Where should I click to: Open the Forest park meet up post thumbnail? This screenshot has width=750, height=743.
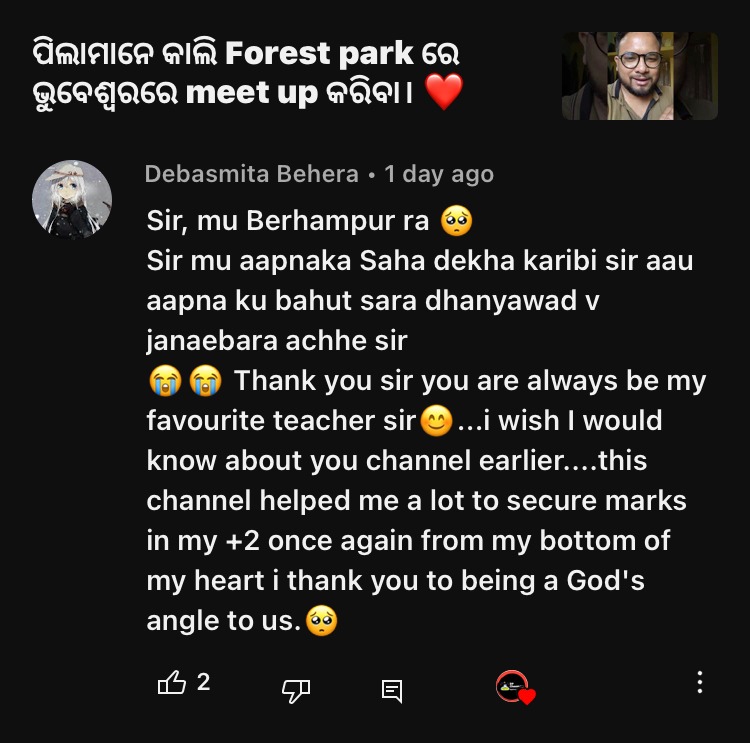coord(639,76)
